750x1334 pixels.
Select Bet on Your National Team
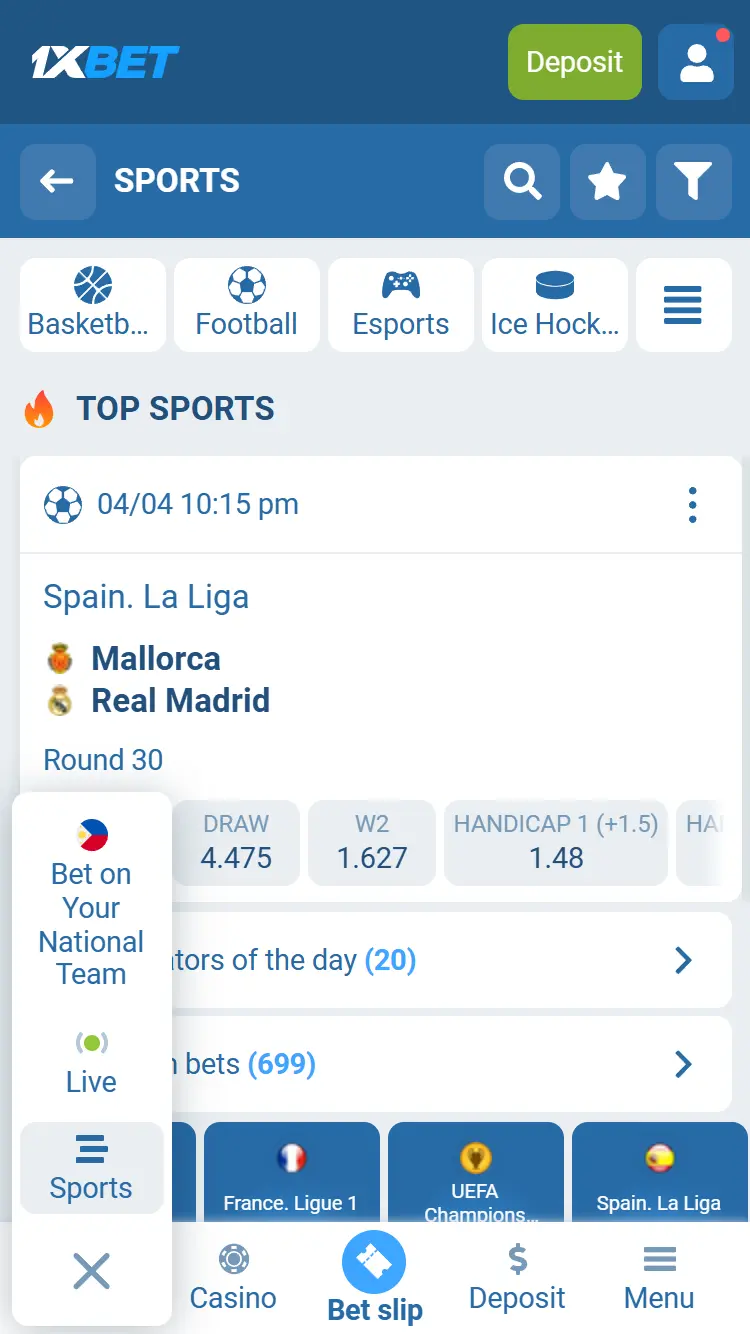tap(91, 900)
